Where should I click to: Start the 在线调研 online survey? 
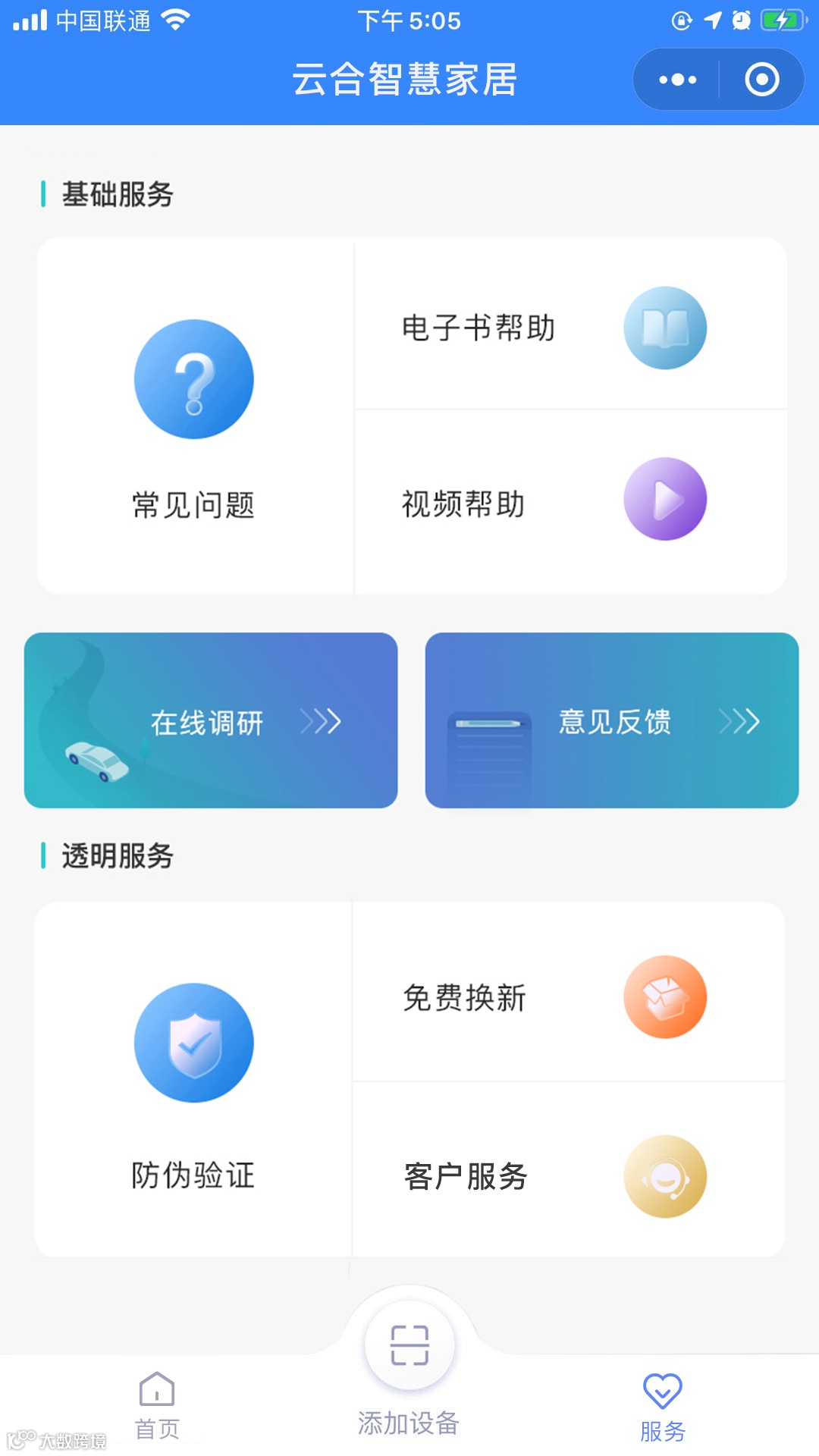pyautogui.click(x=211, y=720)
